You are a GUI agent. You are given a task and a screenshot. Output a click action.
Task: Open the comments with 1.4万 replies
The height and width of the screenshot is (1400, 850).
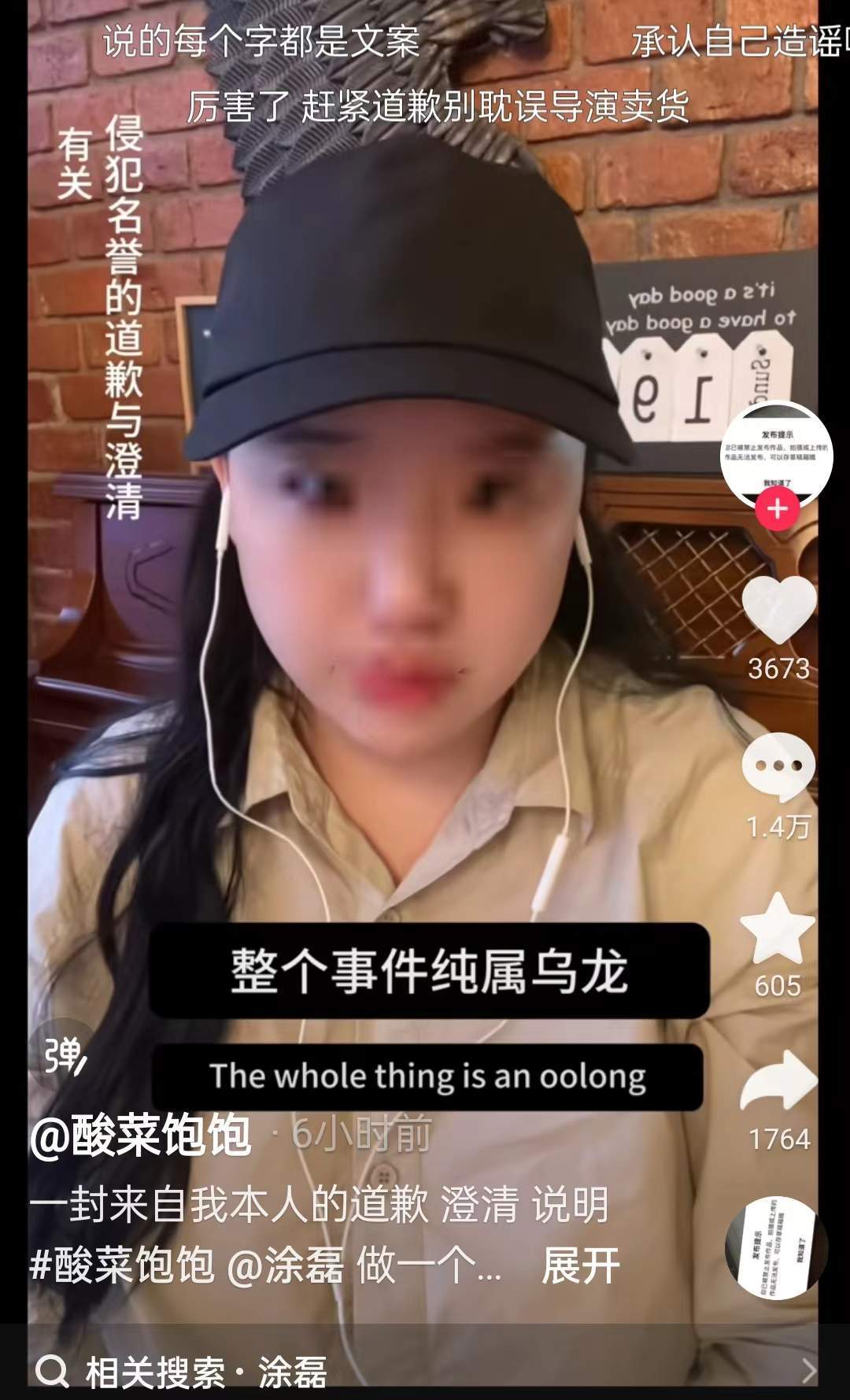point(778,767)
